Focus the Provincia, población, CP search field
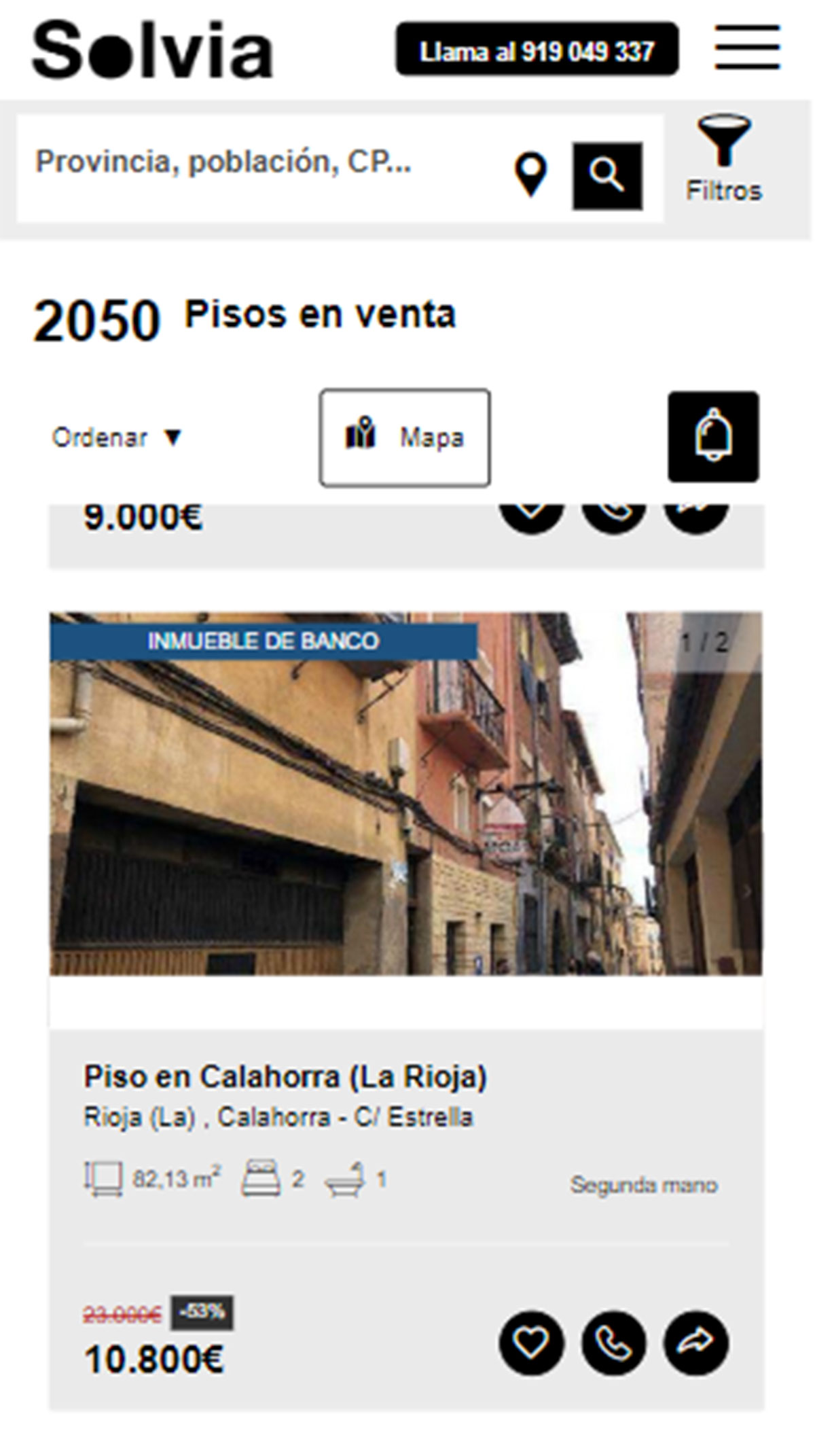This screenshot has width=815, height=1456. (x=258, y=163)
